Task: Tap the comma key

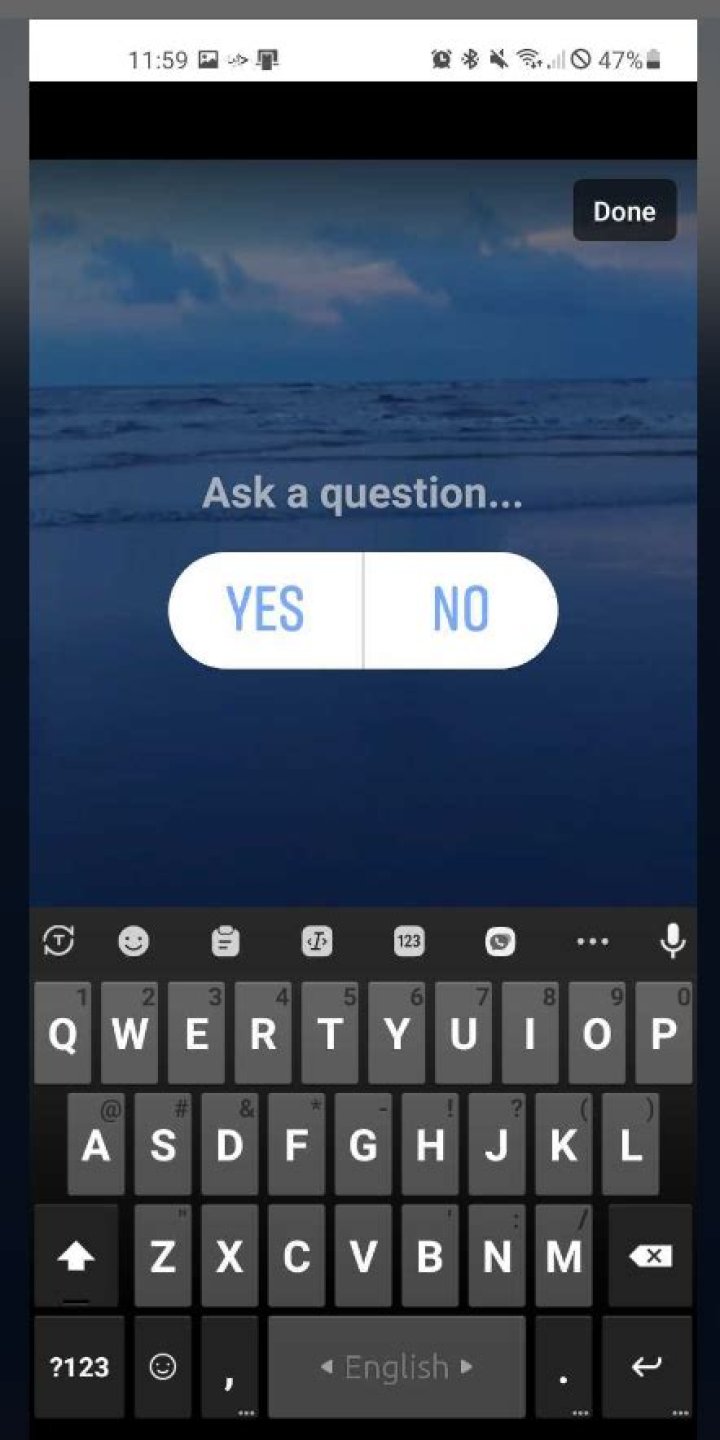Action: click(x=229, y=1367)
